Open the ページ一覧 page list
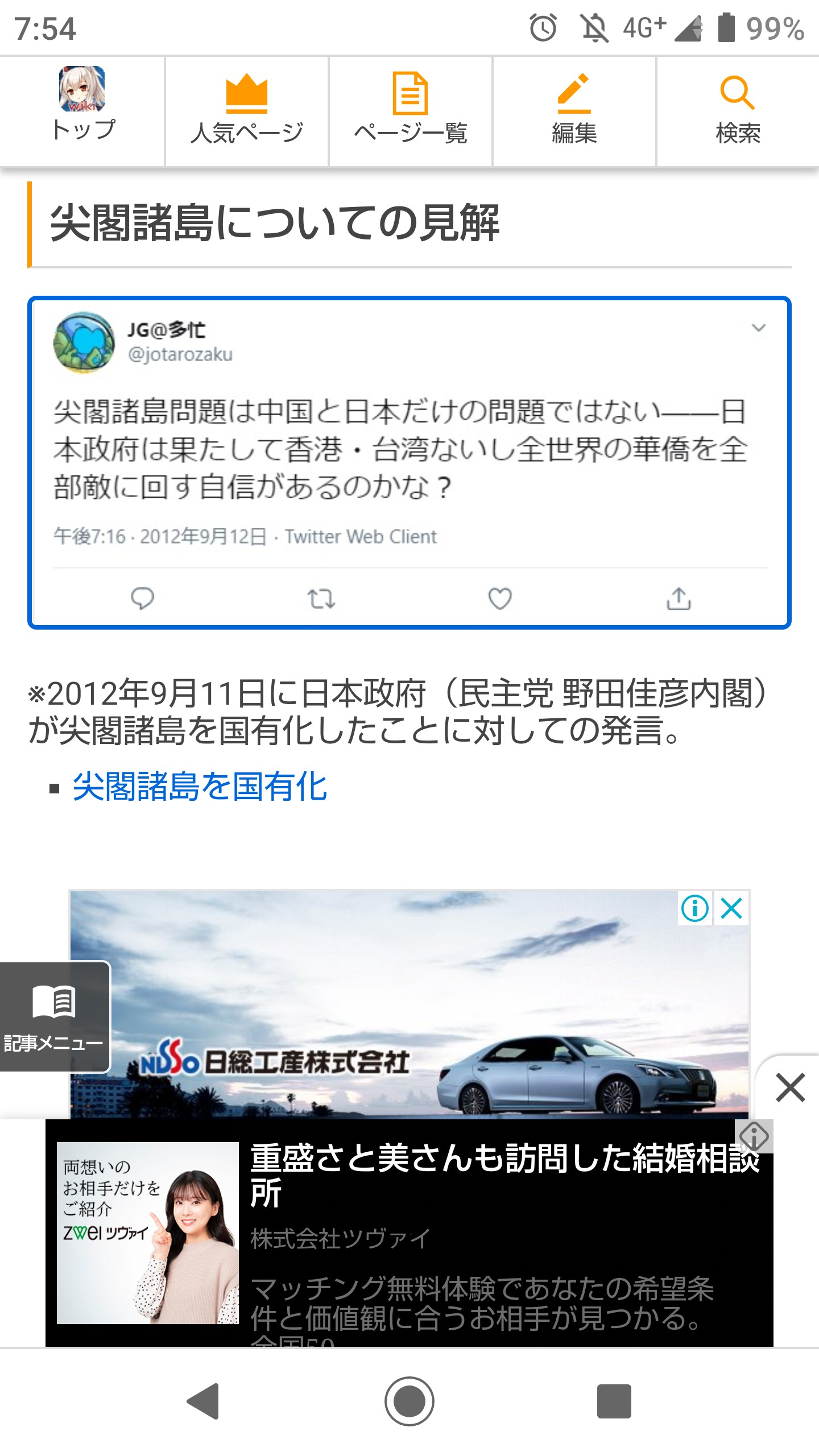Image resolution: width=819 pixels, height=1456 pixels. coord(410,111)
